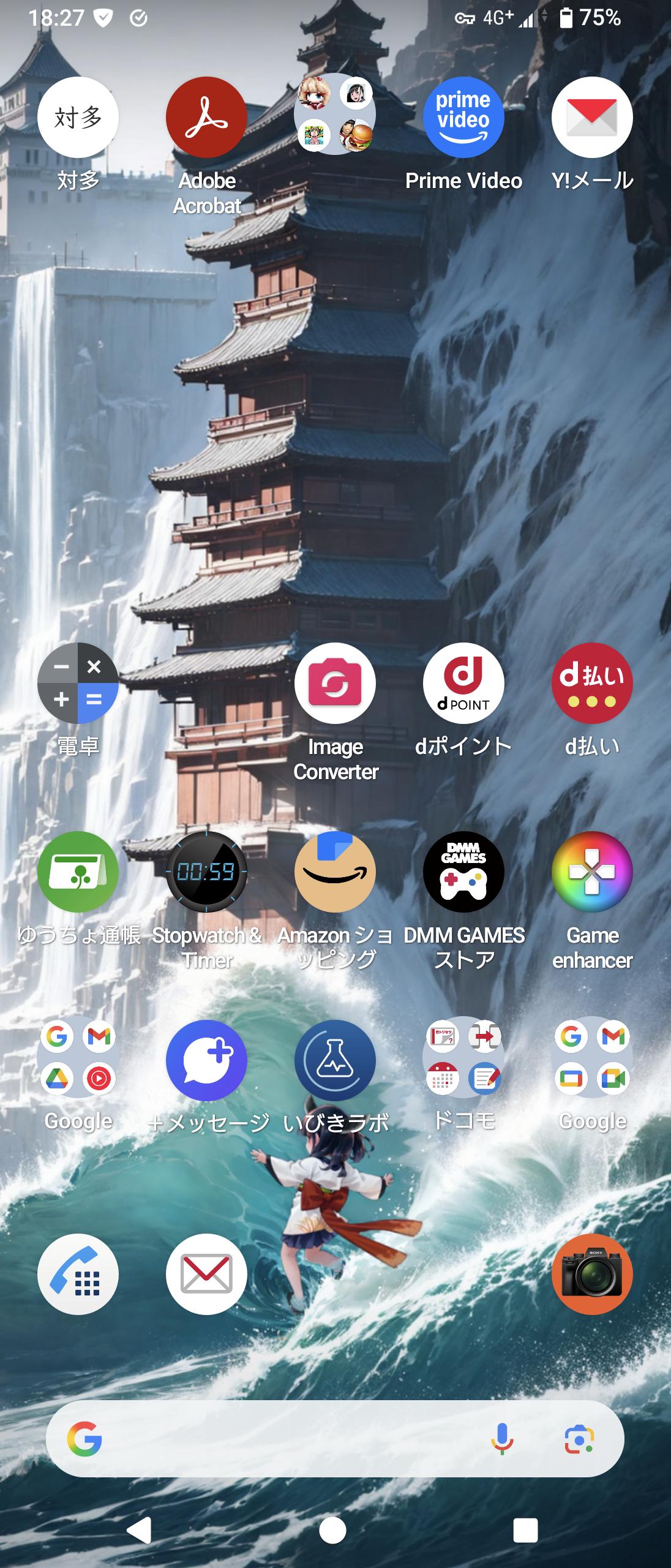The height and width of the screenshot is (1568, 671).
Task: Open the 電卓 calculator app
Action: coord(78,683)
